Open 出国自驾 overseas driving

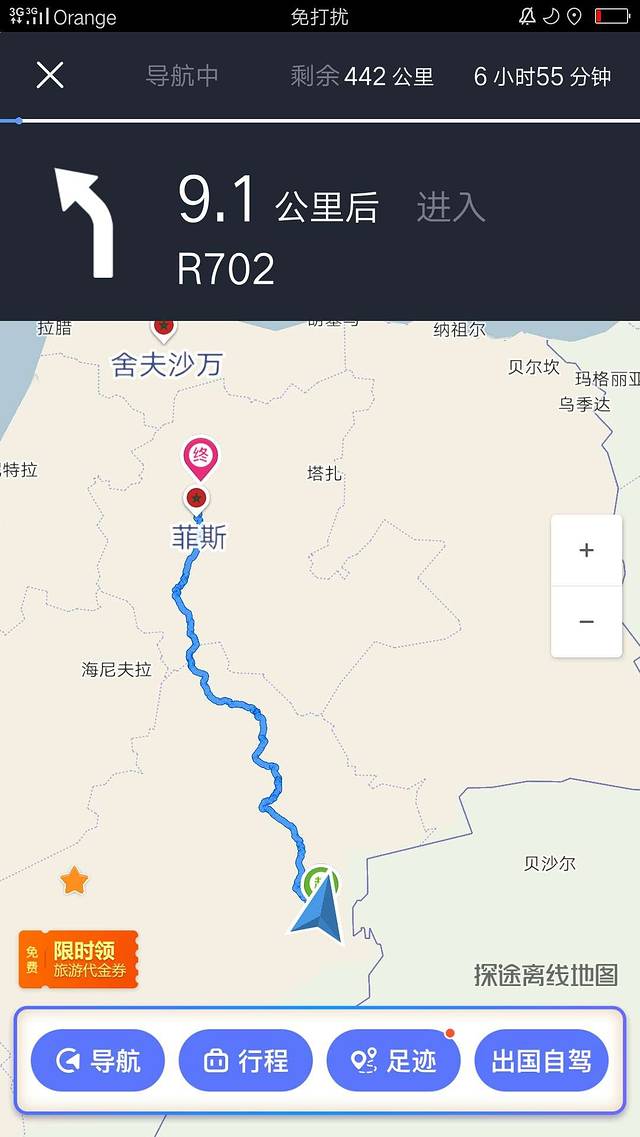(541, 1061)
